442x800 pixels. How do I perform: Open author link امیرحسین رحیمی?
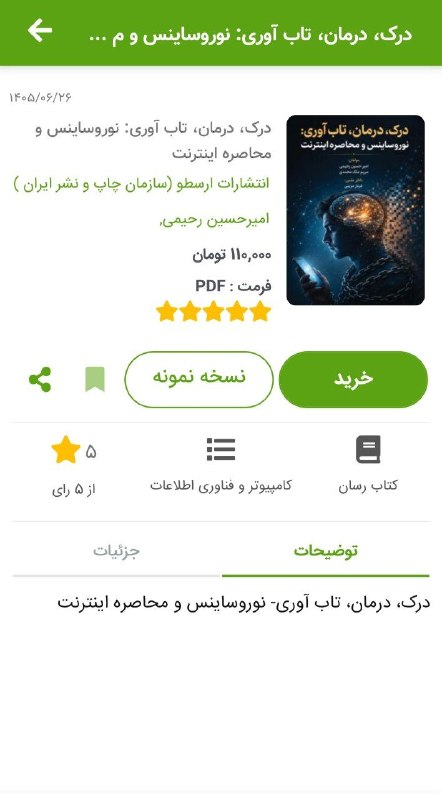tap(215, 220)
